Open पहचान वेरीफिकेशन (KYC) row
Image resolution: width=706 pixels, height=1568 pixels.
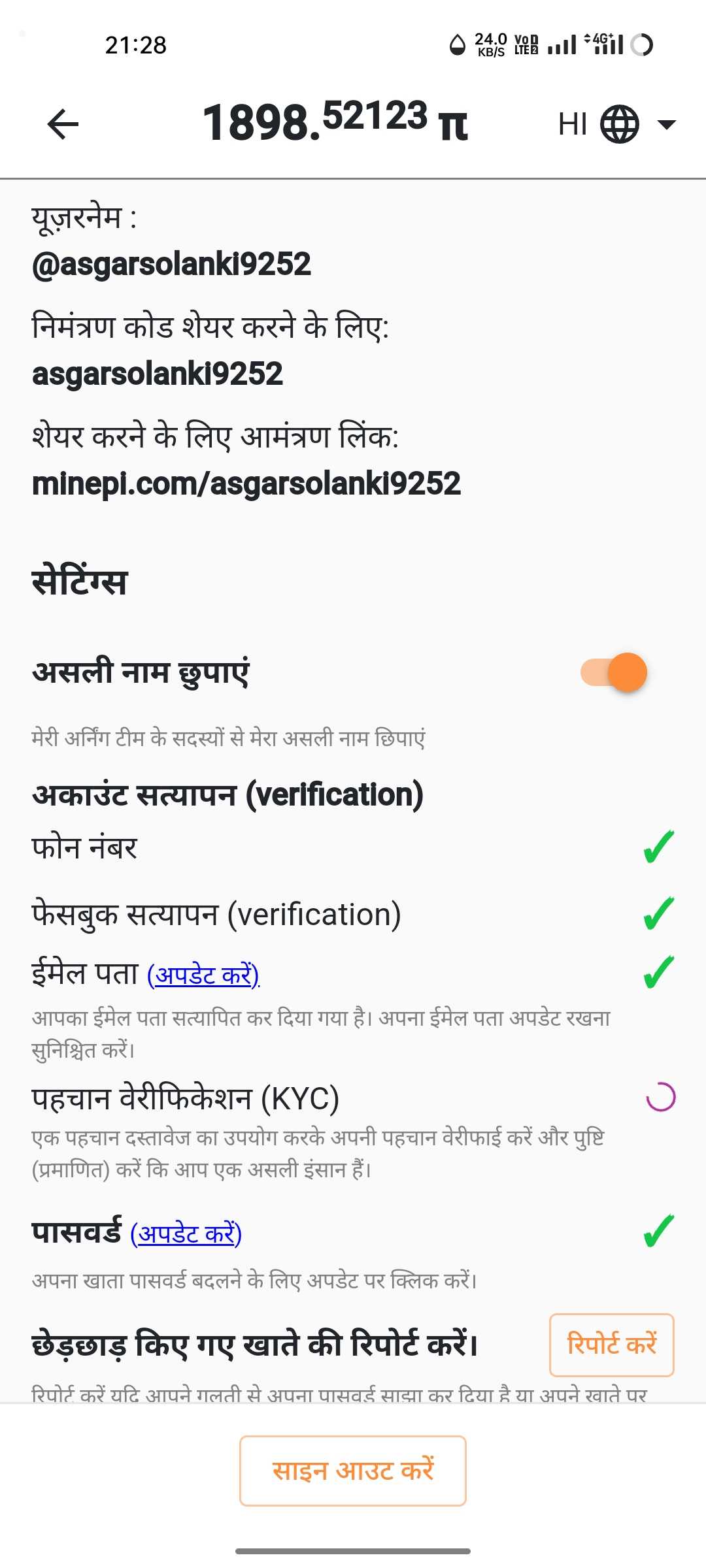[186, 1098]
